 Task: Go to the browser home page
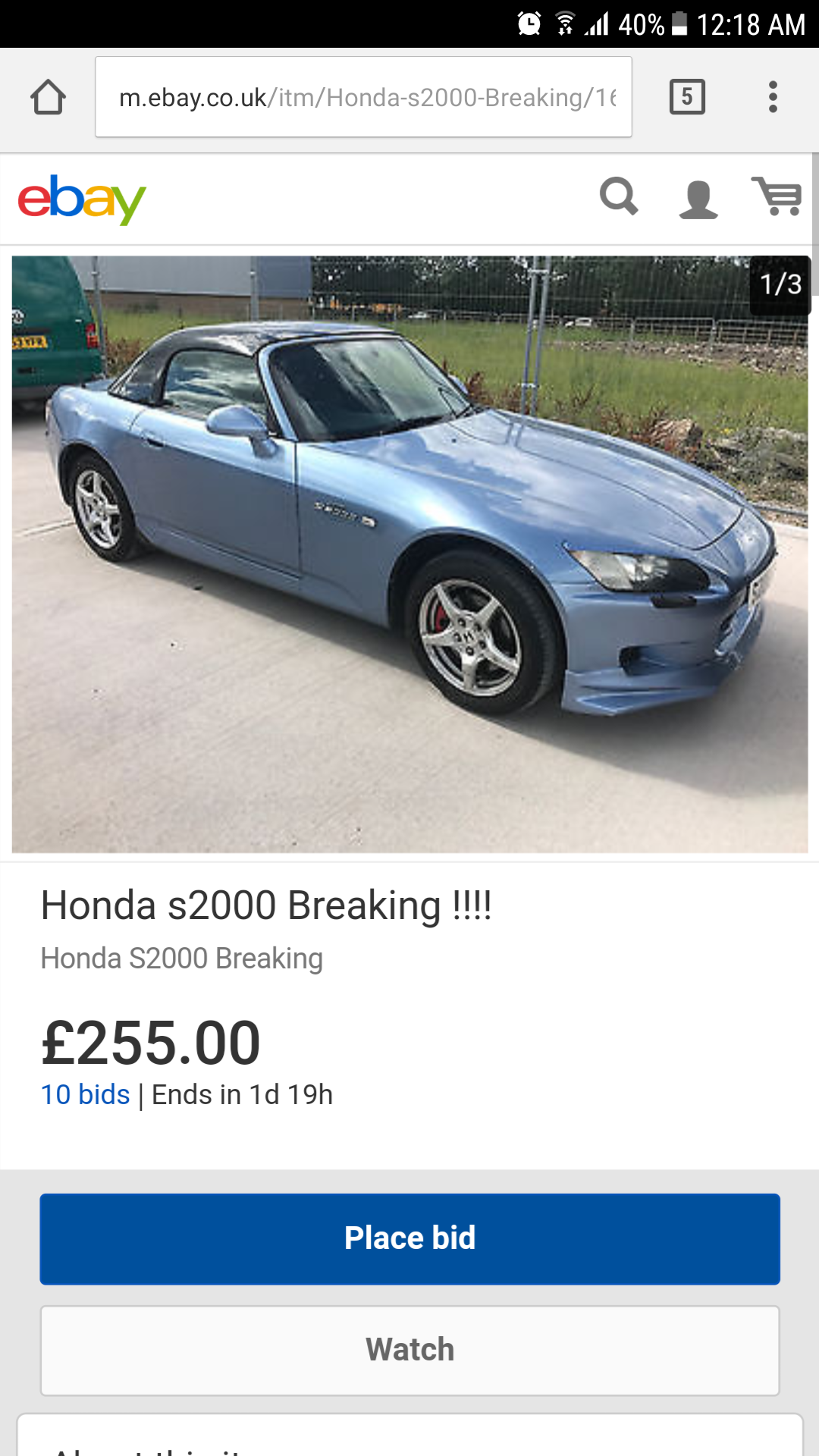[x=48, y=97]
